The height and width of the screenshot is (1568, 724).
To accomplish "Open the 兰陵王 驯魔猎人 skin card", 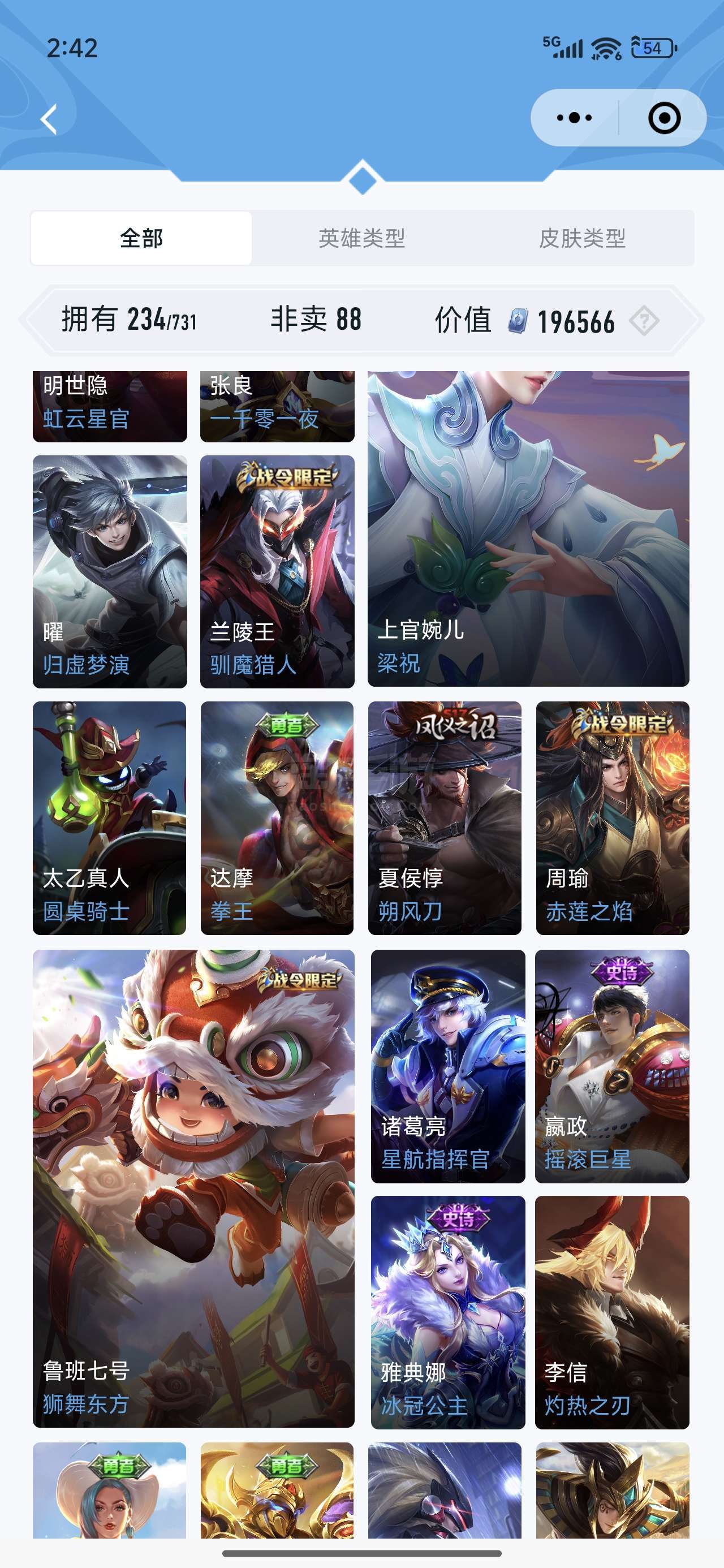I will [x=277, y=571].
